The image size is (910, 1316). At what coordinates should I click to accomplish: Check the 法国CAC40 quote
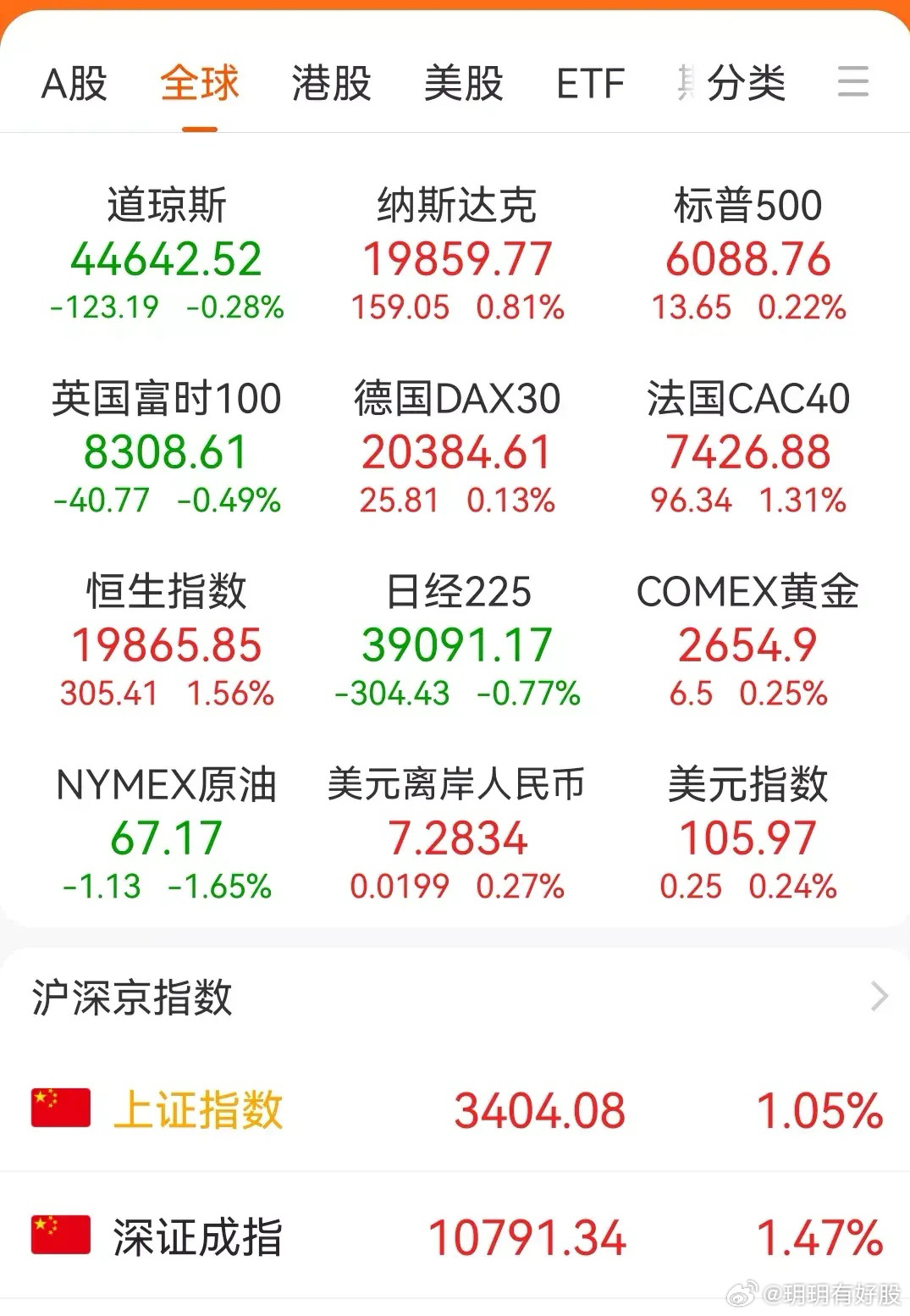[x=747, y=447]
